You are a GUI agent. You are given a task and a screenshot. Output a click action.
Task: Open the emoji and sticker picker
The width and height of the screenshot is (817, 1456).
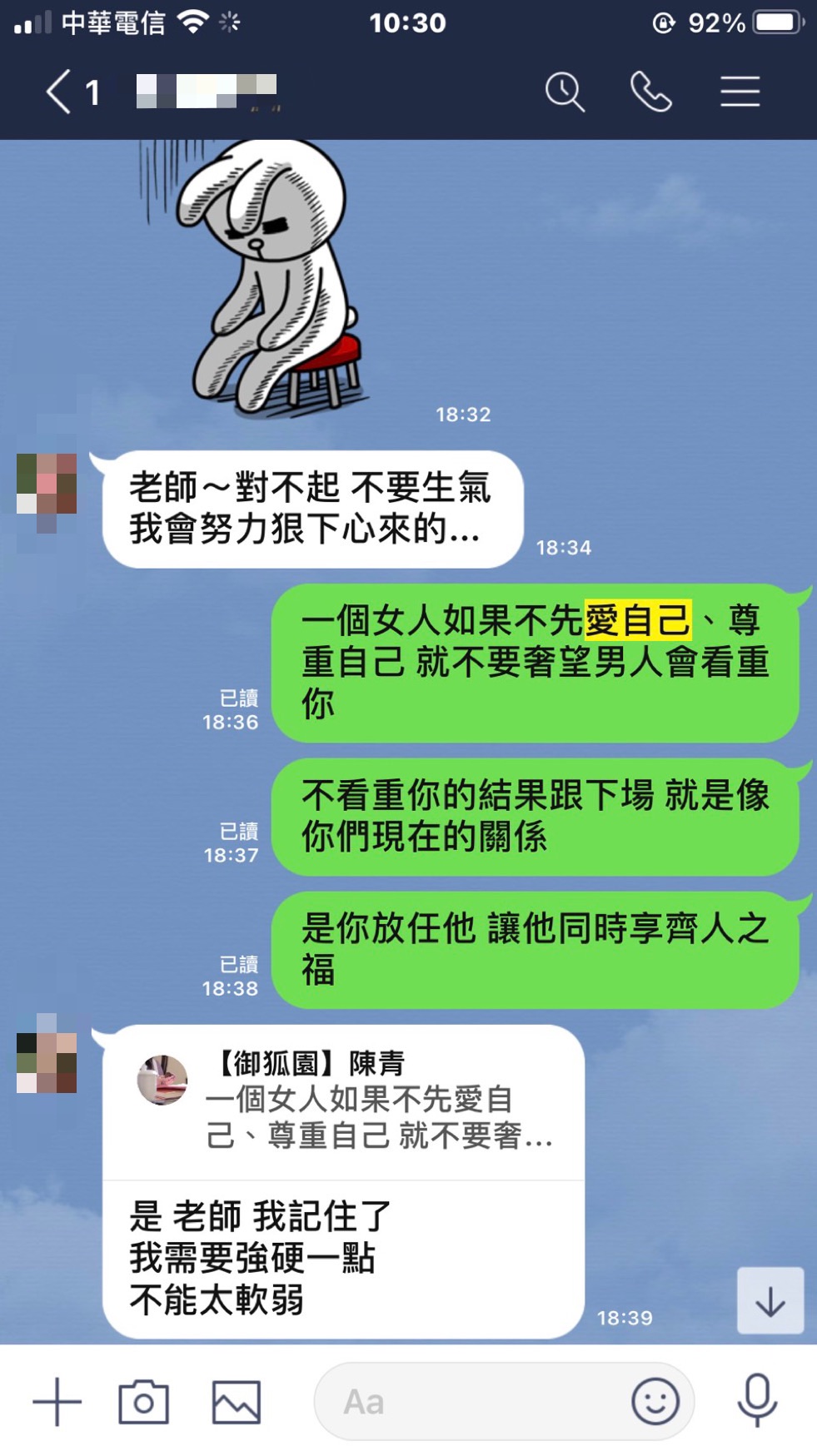tap(655, 1401)
